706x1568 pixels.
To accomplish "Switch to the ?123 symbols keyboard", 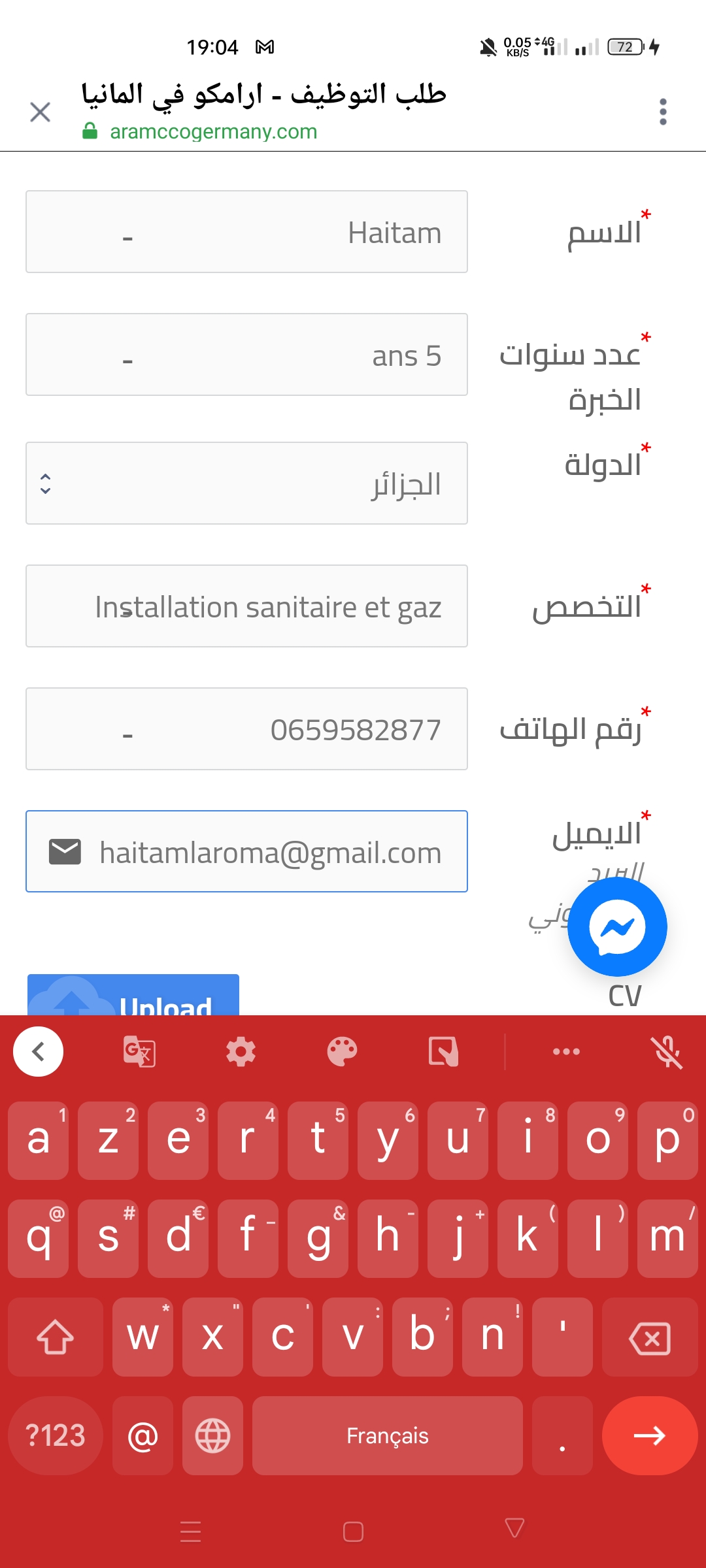I will (56, 1435).
